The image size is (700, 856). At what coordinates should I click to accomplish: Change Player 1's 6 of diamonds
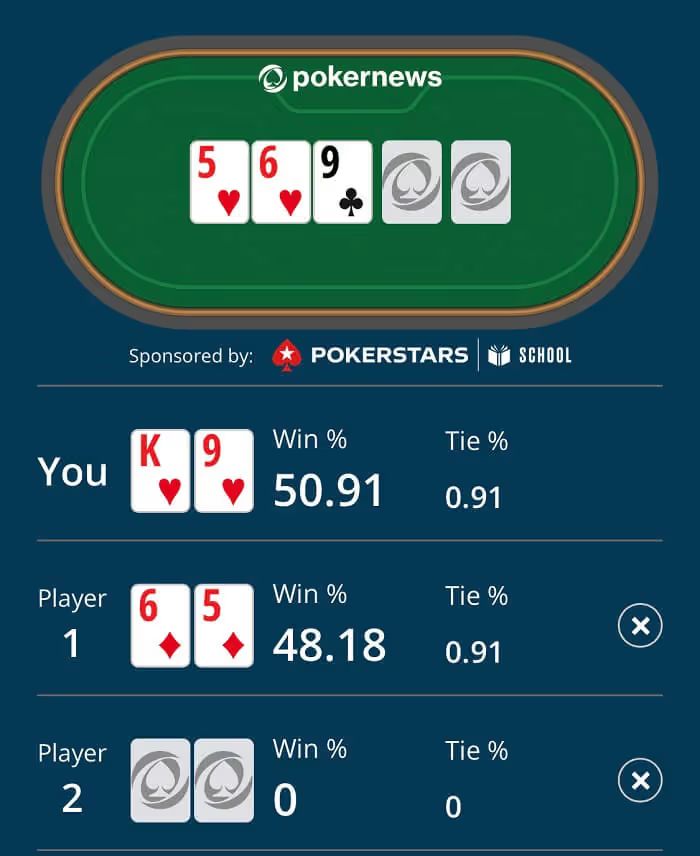tap(160, 626)
